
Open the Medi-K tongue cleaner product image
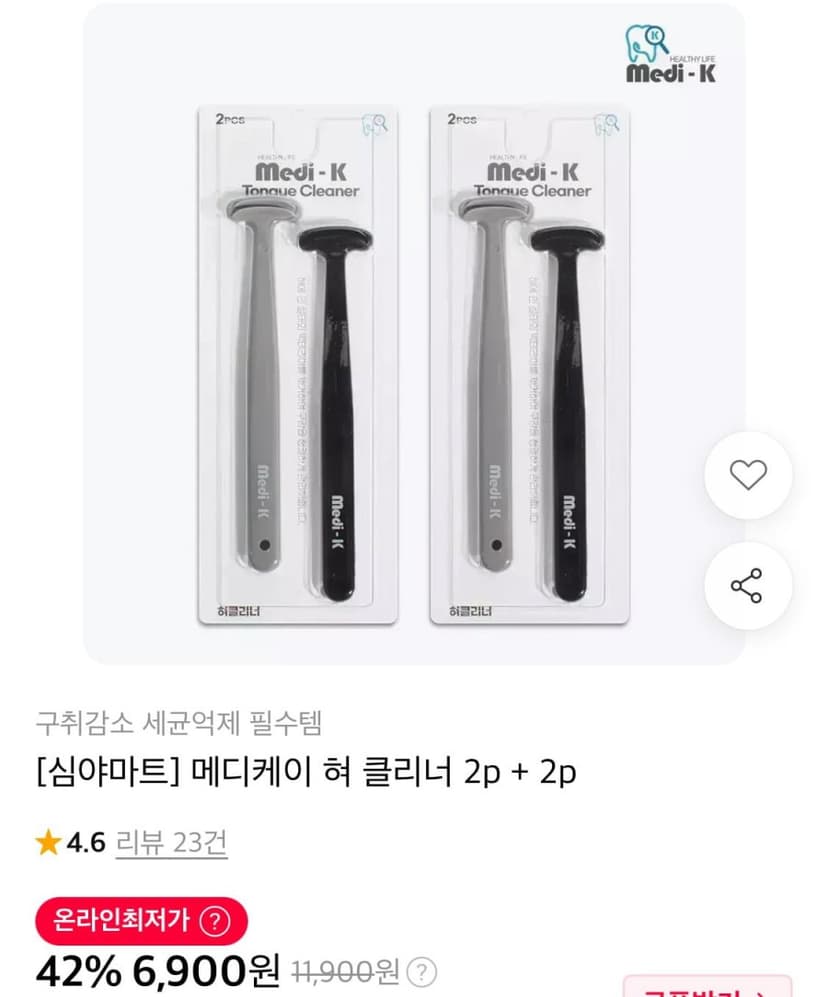[x=414, y=334]
